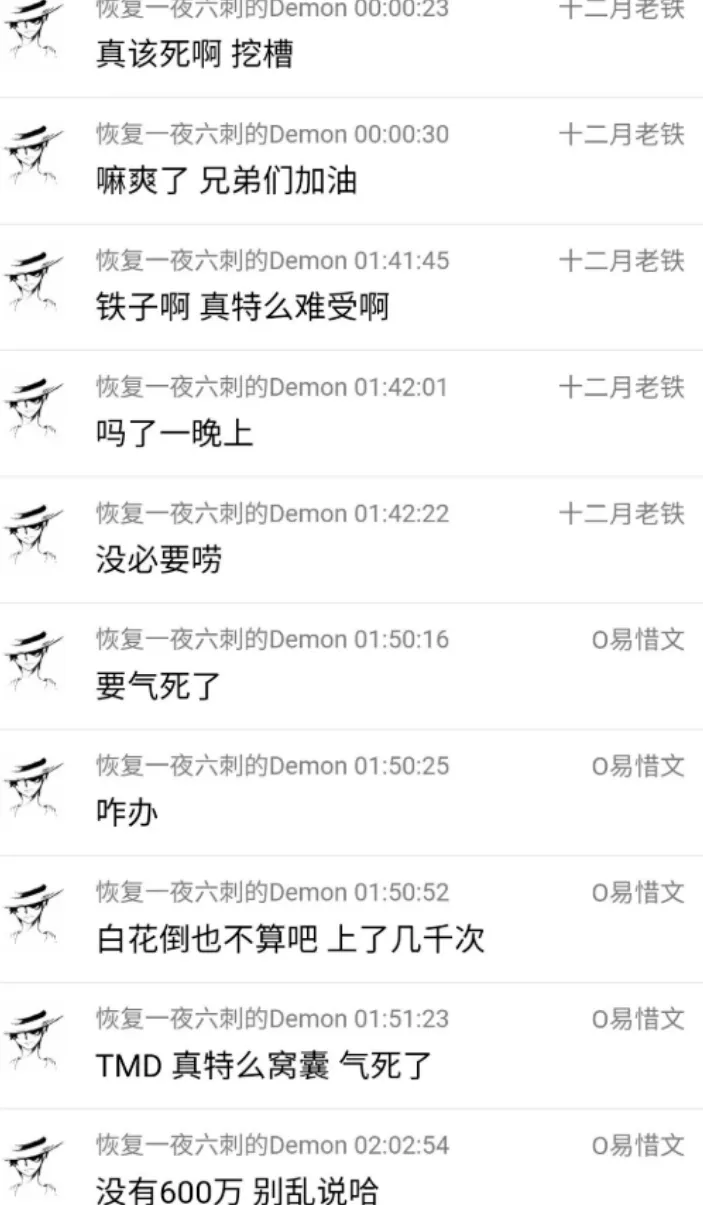Tap the message "白花倒也不算吧 上了几千次"

290,939
